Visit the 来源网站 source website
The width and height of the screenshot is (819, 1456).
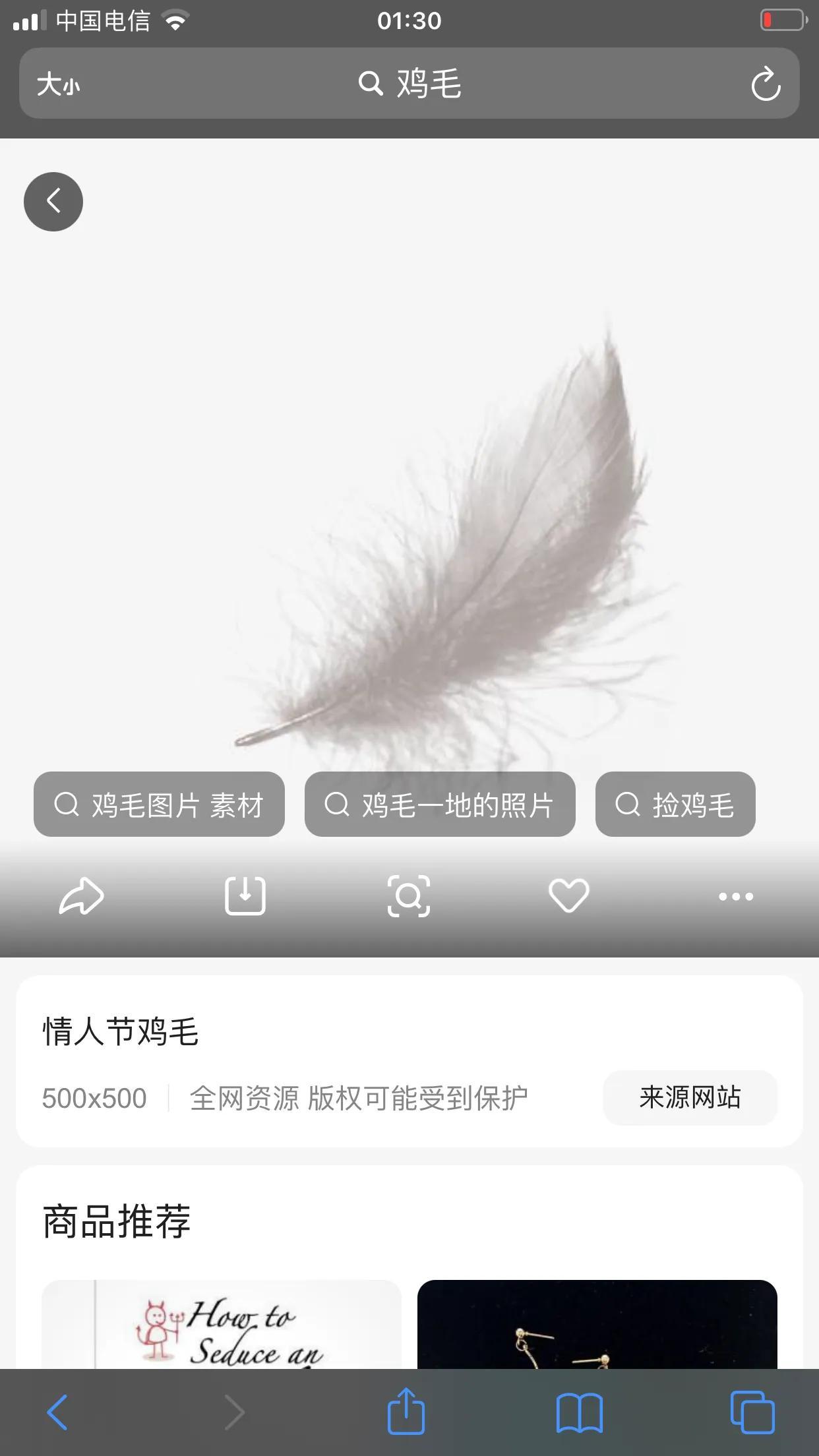[690, 1098]
